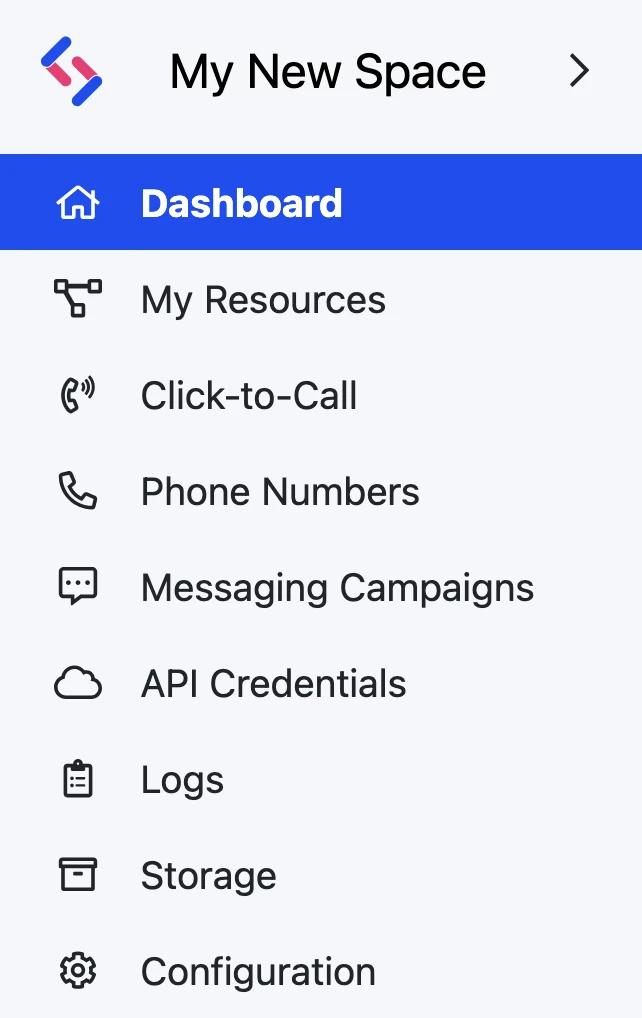642x1018 pixels.
Task: Open API Credentials
Action: 273,684
